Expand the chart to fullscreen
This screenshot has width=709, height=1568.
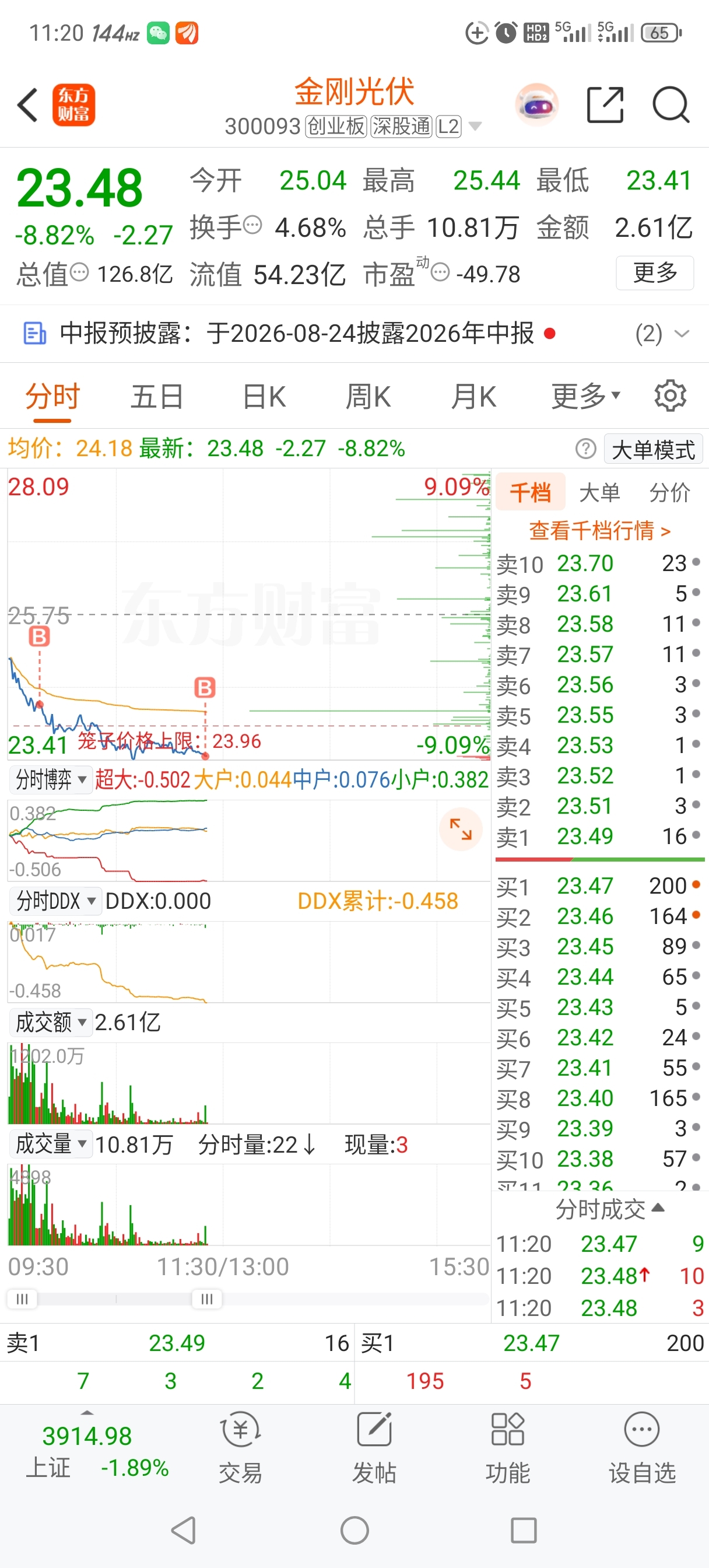point(461,829)
